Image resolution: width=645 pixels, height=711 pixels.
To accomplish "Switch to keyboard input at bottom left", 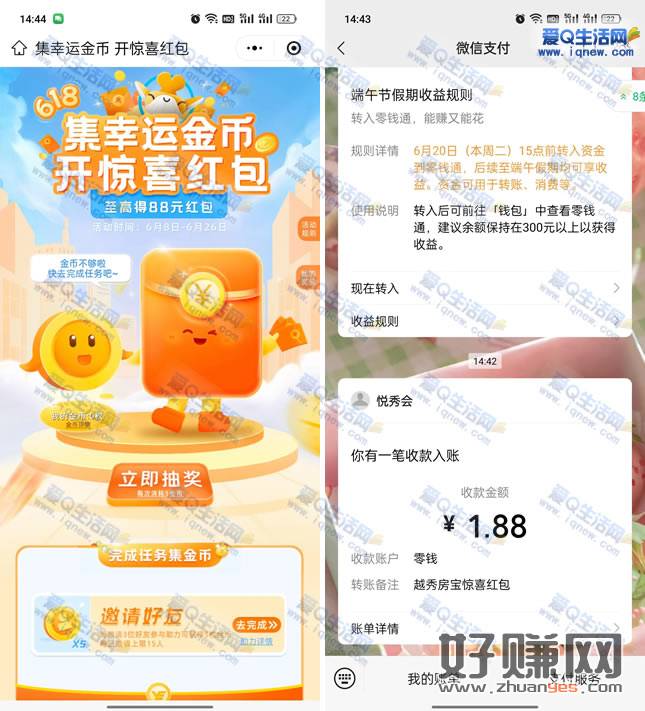I will point(344,679).
